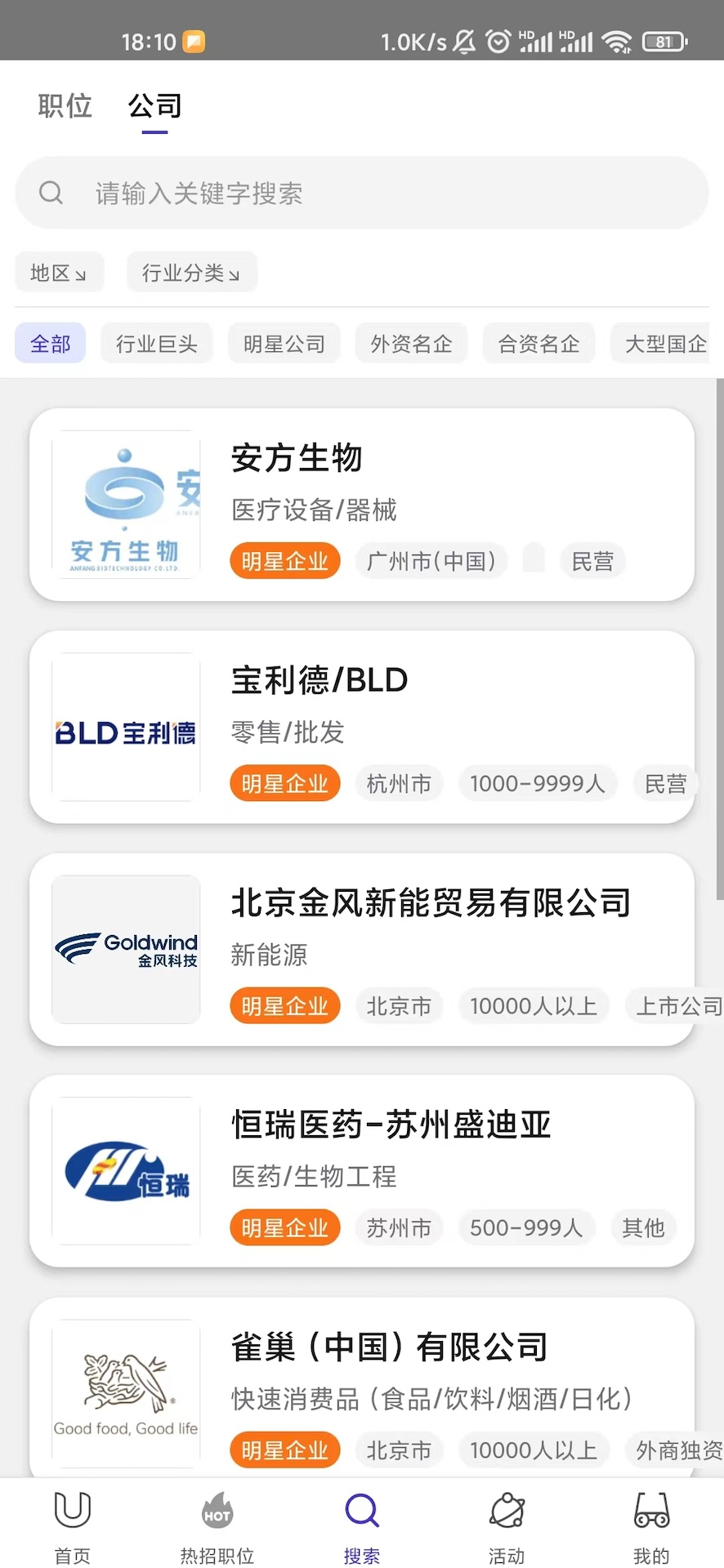Viewport: 724px width, 1568px height.
Task: Check the battery indicator showing 81
Action: click(664, 41)
